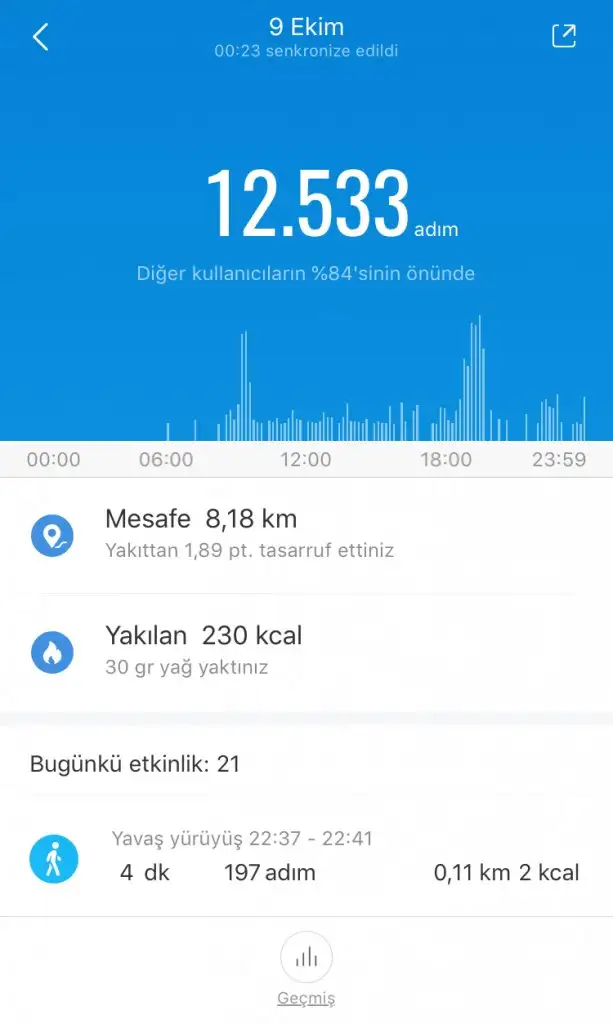Open the Yavaş yürüyüş 22:37 activity
This screenshot has height=1024, width=613.
(305, 858)
